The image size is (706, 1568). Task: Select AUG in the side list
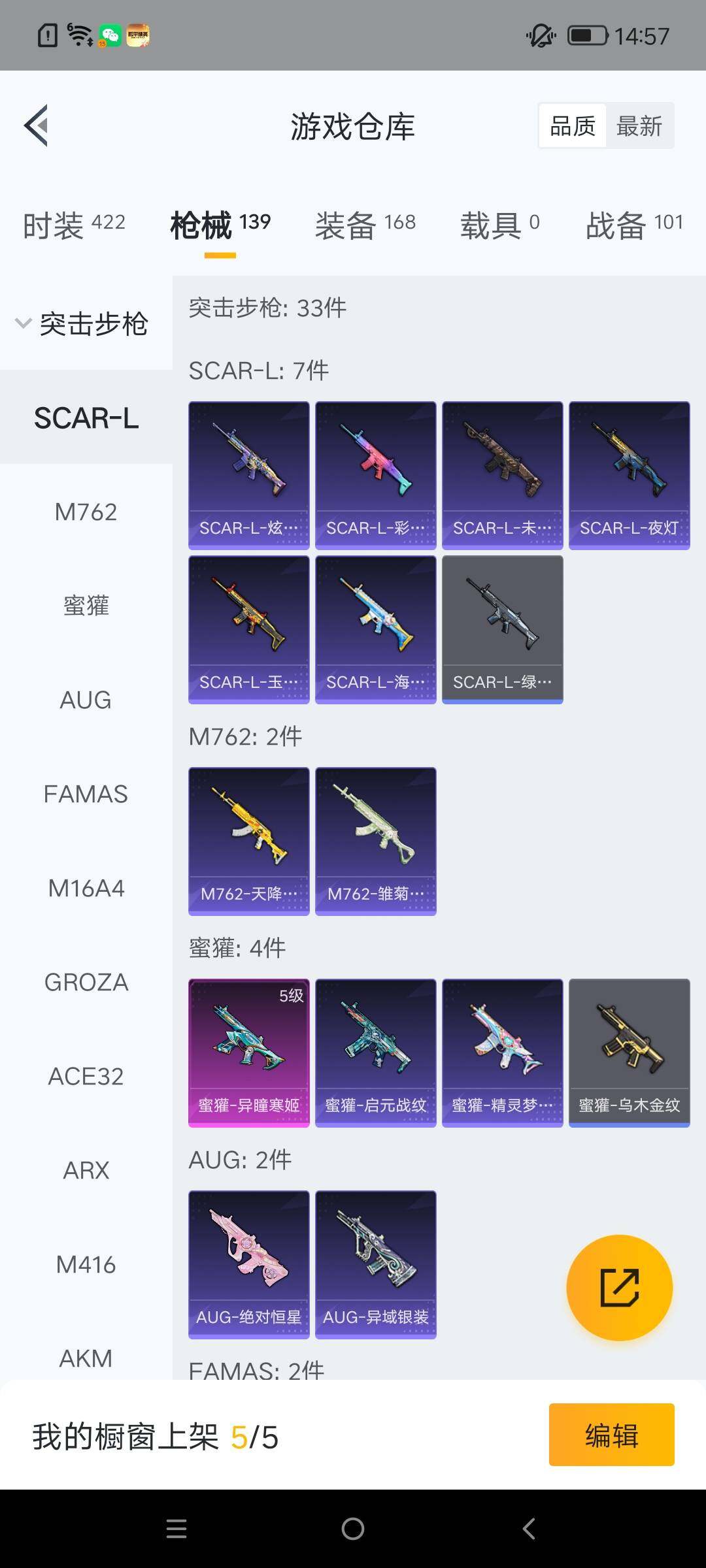pyautogui.click(x=86, y=700)
